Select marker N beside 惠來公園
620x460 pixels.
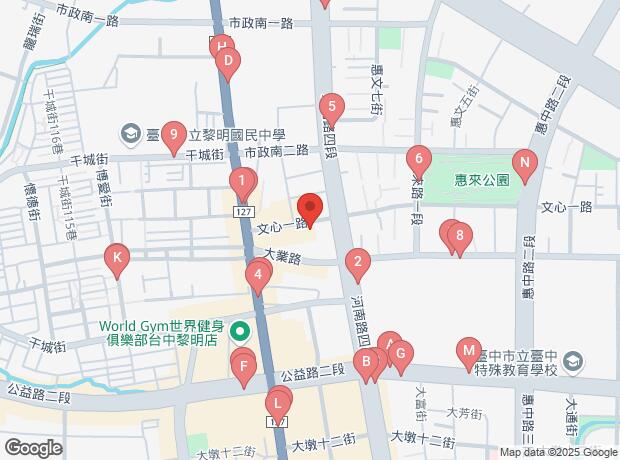(523, 162)
